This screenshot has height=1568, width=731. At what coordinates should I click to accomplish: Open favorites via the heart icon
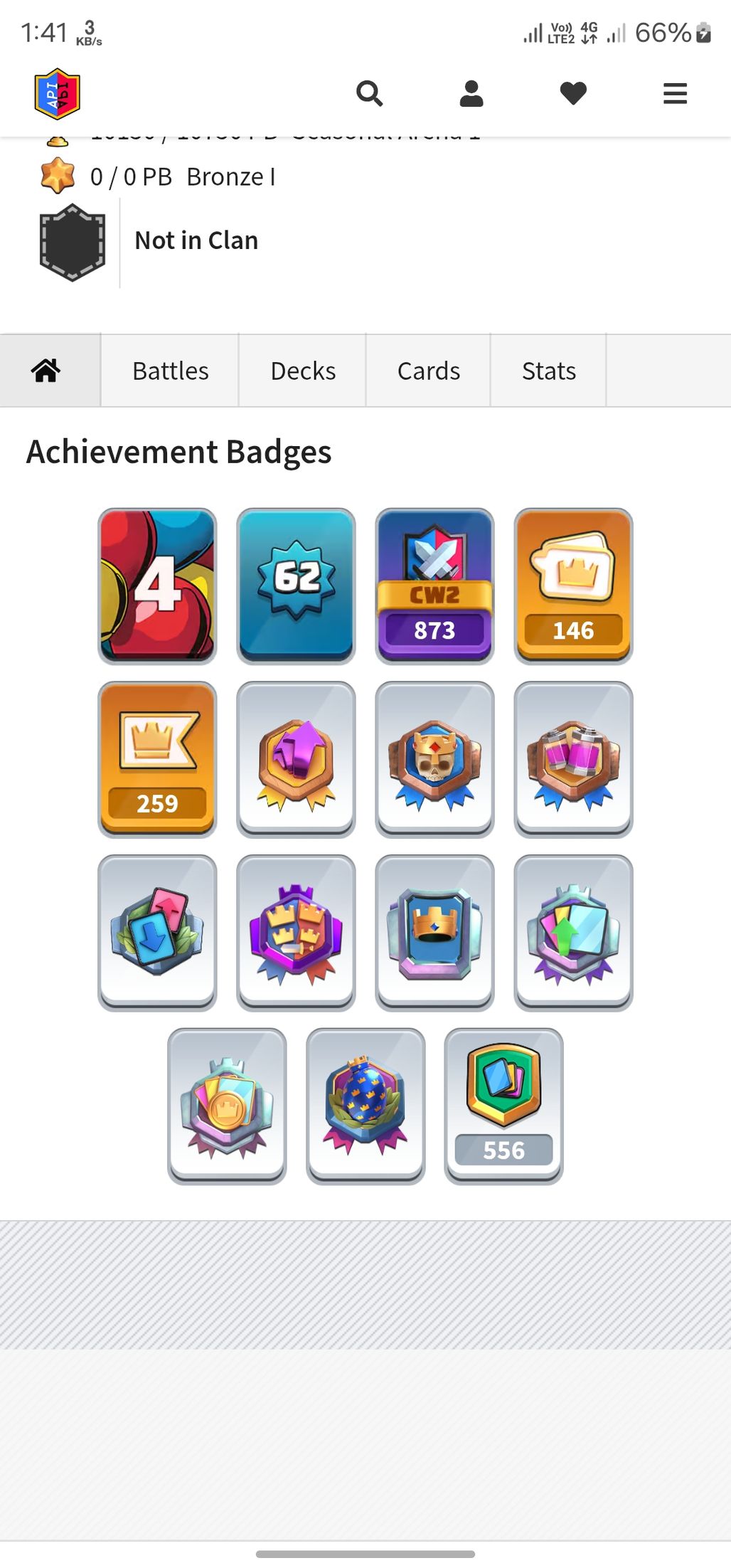pyautogui.click(x=573, y=93)
